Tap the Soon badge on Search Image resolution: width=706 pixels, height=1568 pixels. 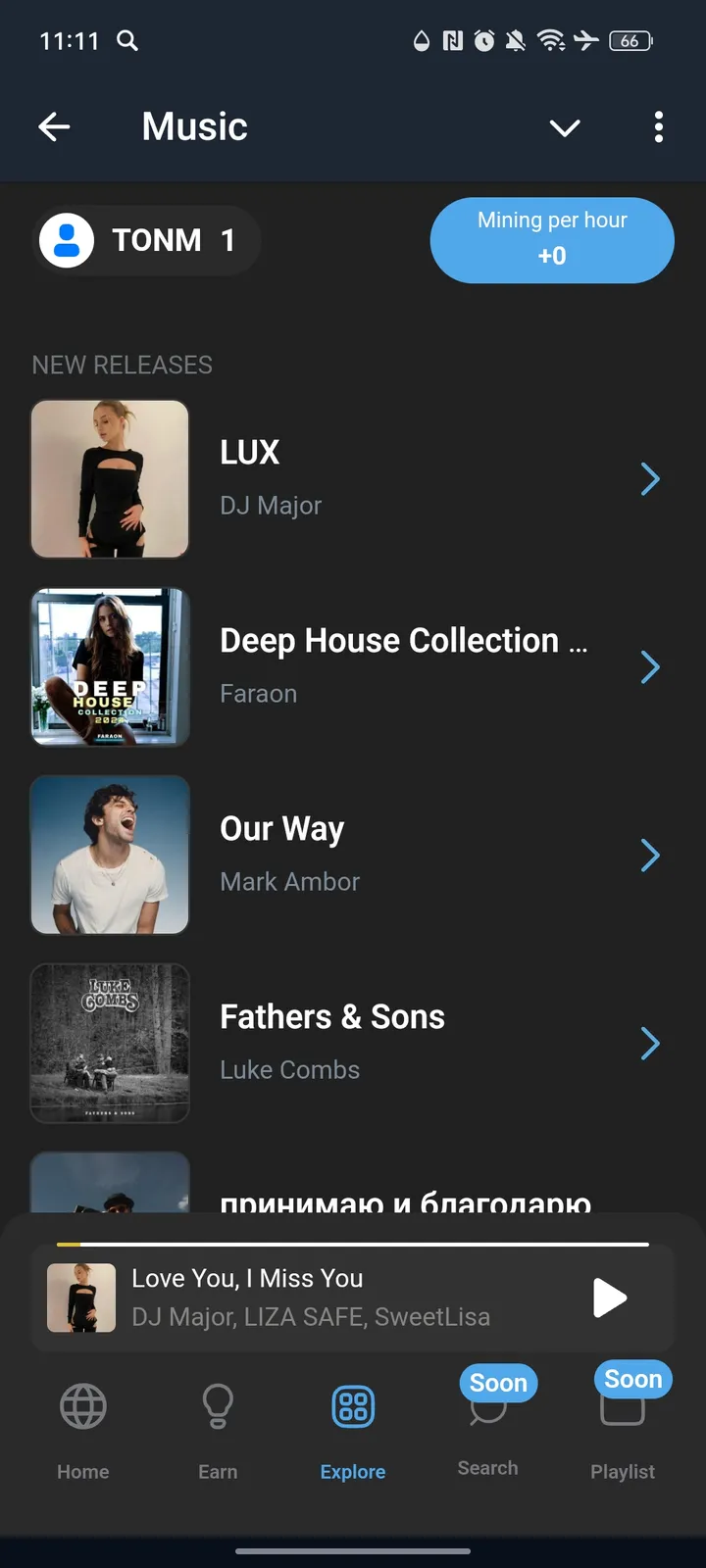[x=498, y=1383]
